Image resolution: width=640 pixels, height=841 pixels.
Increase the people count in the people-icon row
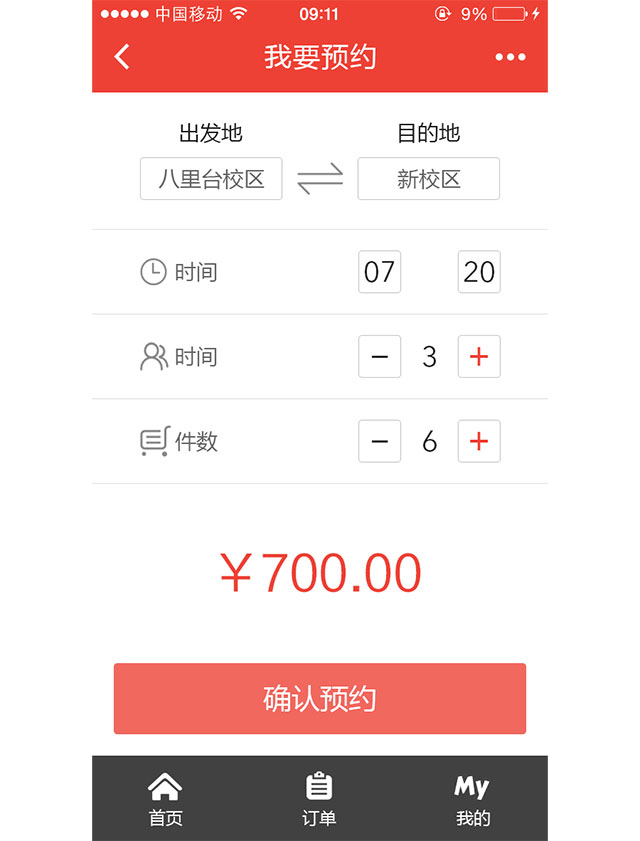pyautogui.click(x=479, y=357)
